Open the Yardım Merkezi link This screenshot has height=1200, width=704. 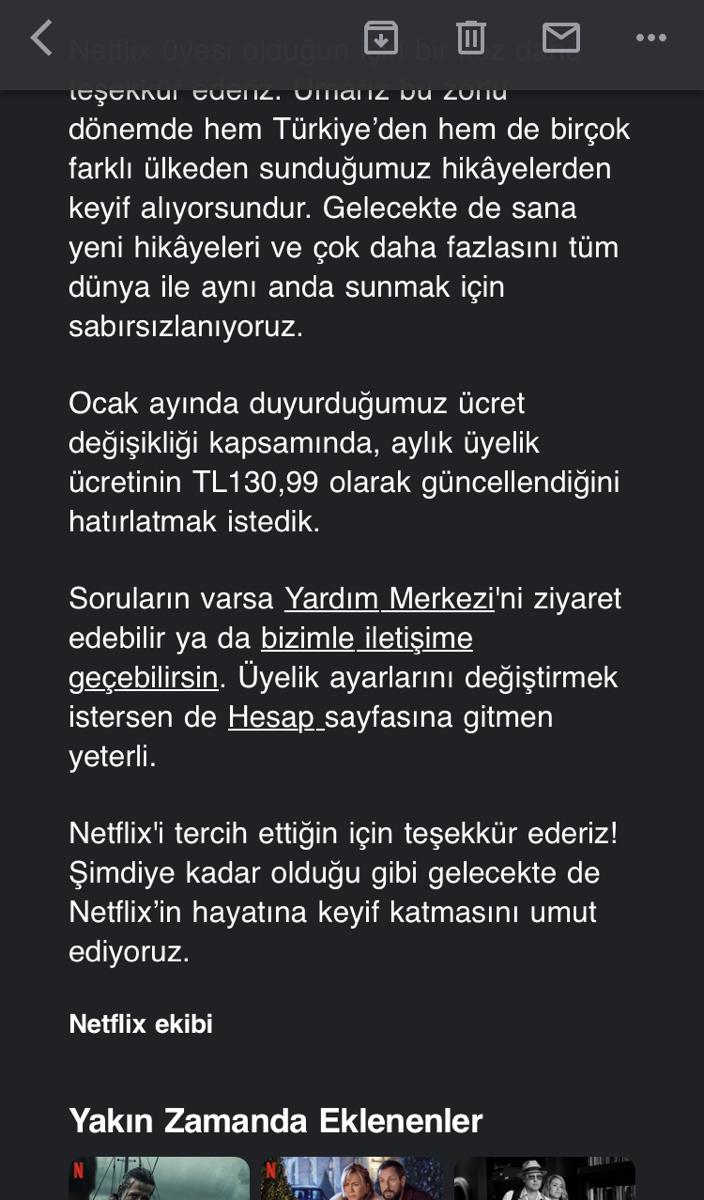click(389, 599)
